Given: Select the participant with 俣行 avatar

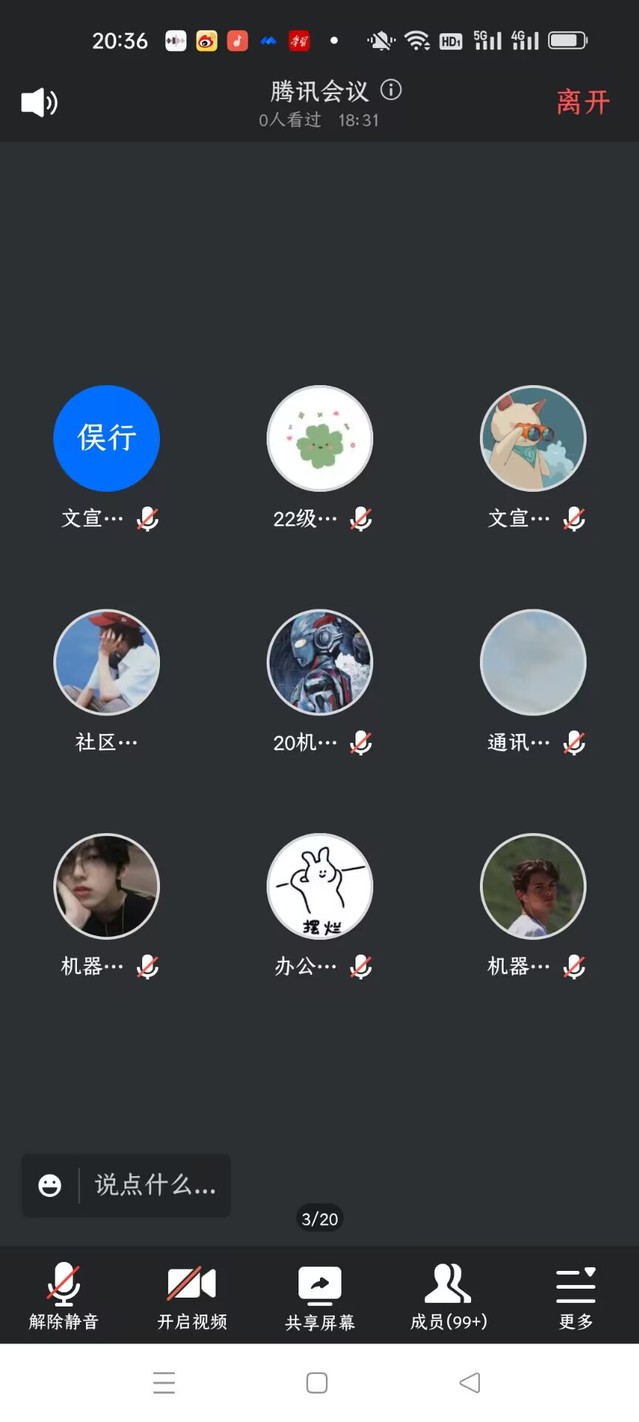Looking at the screenshot, I should point(106,438).
